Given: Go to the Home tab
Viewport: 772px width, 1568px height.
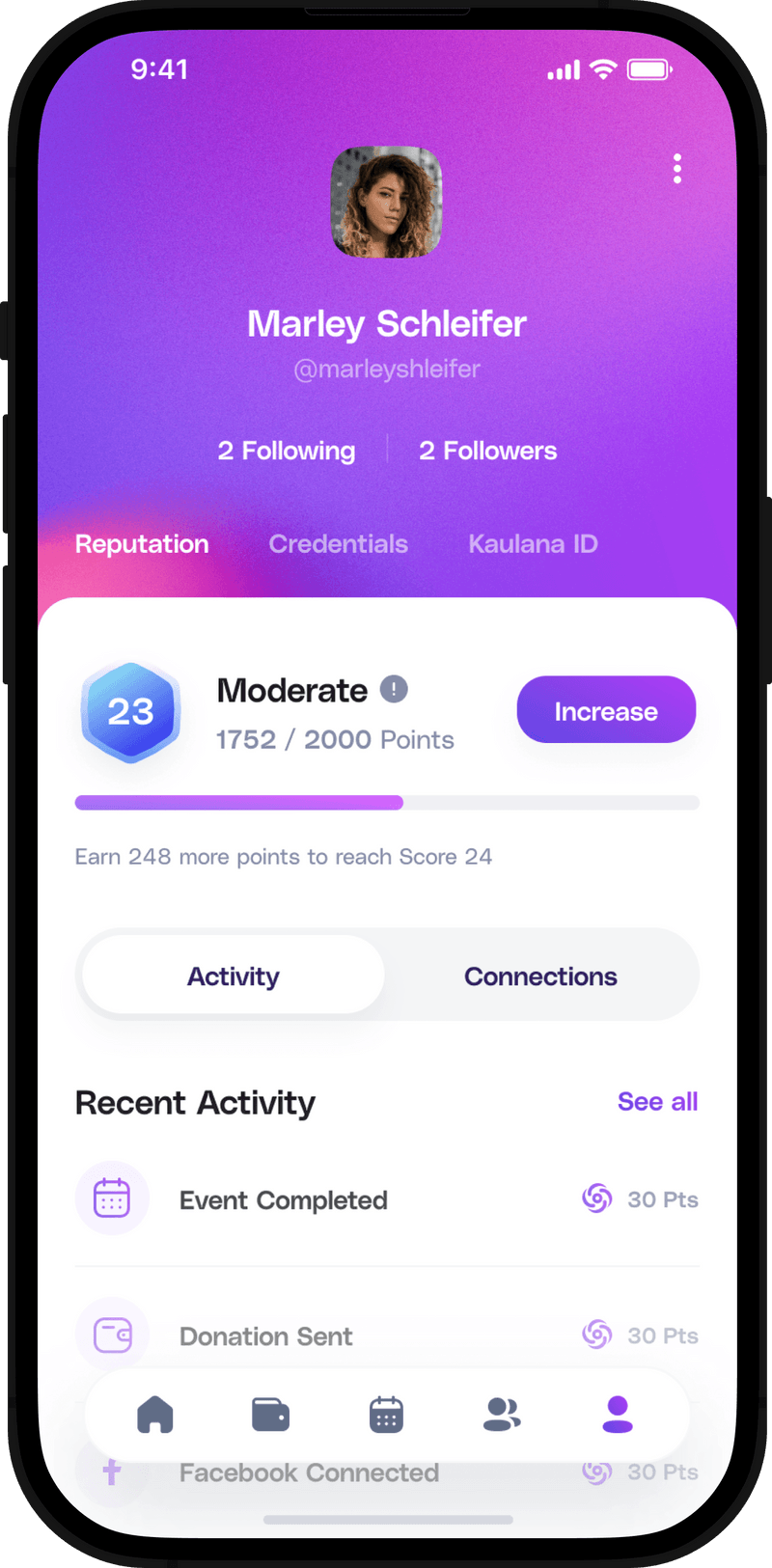Looking at the screenshot, I should pos(155,1415).
